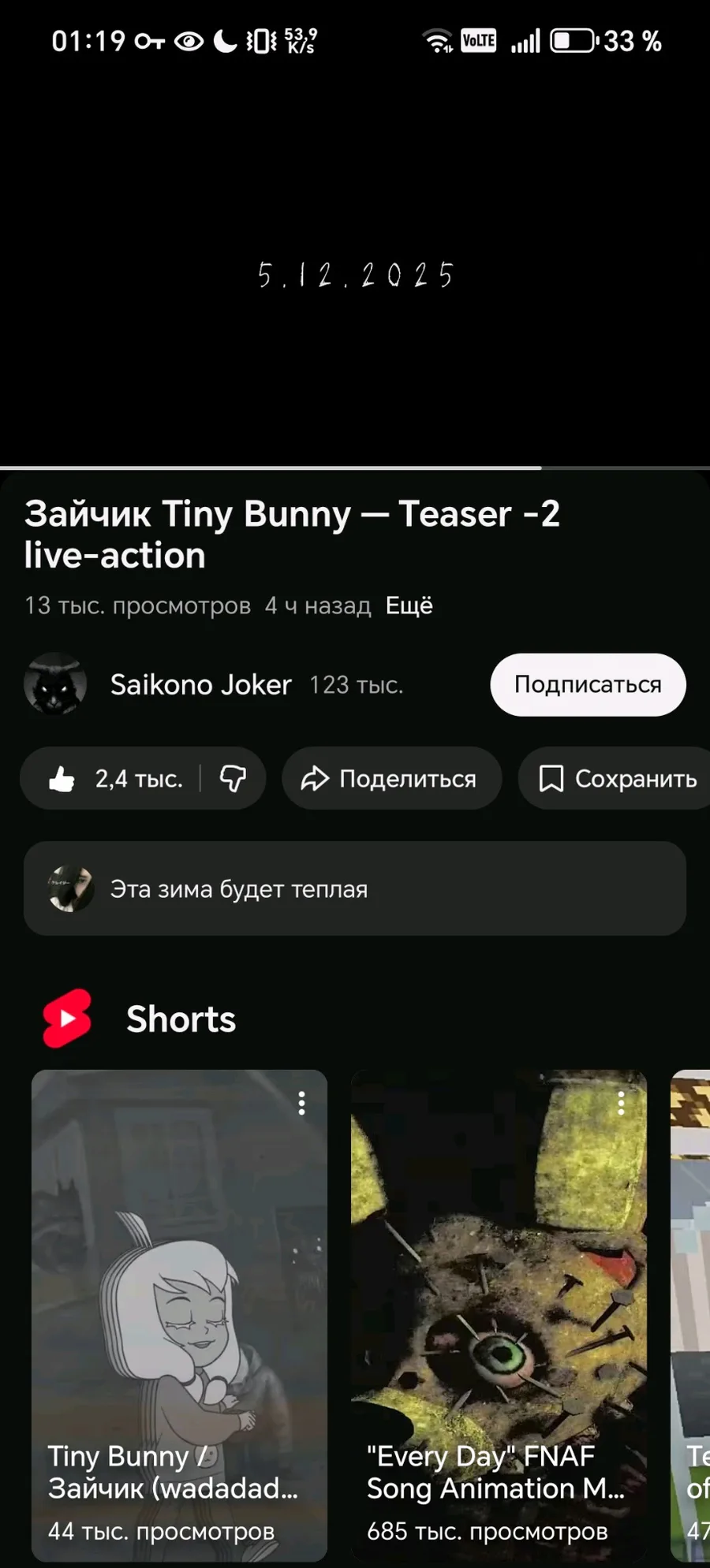The height and width of the screenshot is (1568, 710).
Task: Subscribe with the Подписаться button
Action: (588, 684)
